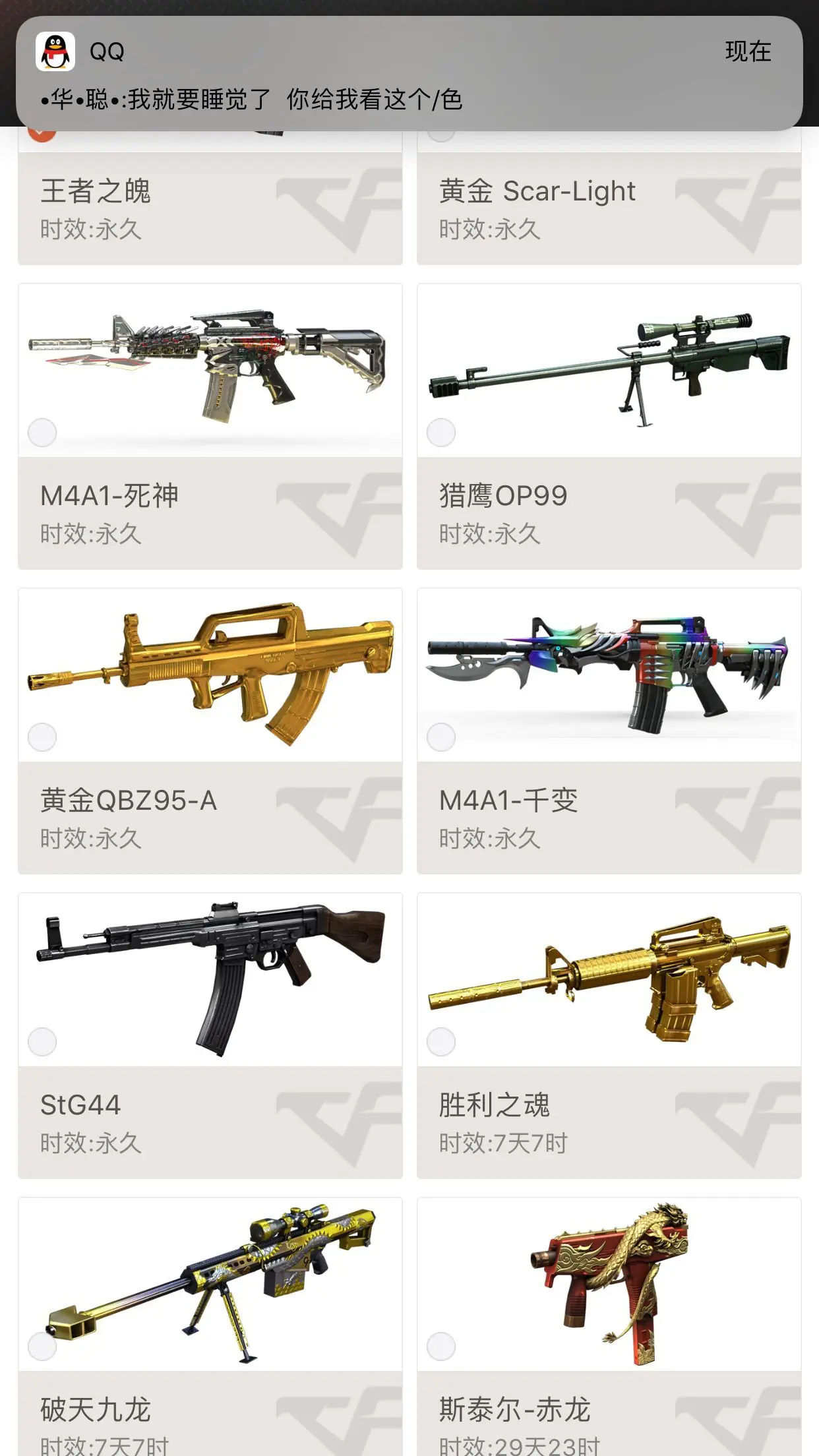Select the M4A1-千变 checkbox
The image size is (819, 1456).
pos(441,737)
